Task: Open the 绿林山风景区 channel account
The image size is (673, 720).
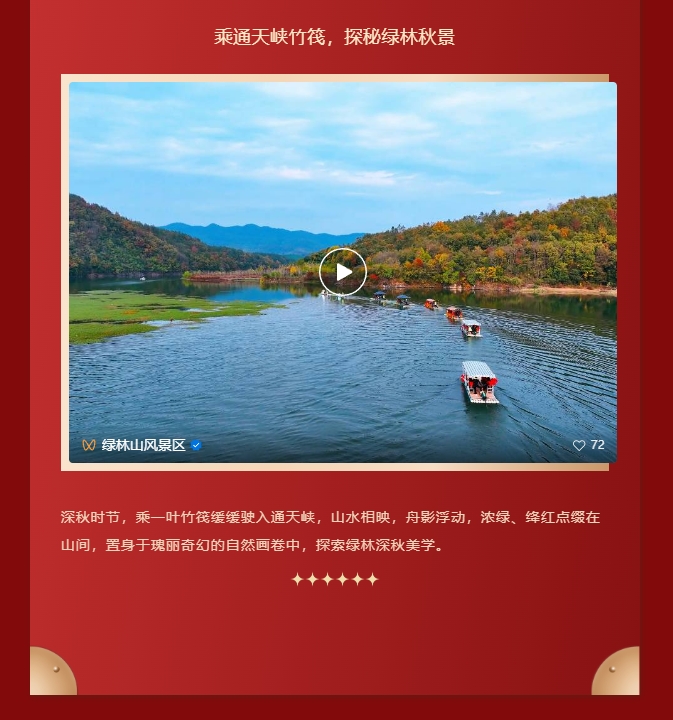Action: point(143,445)
